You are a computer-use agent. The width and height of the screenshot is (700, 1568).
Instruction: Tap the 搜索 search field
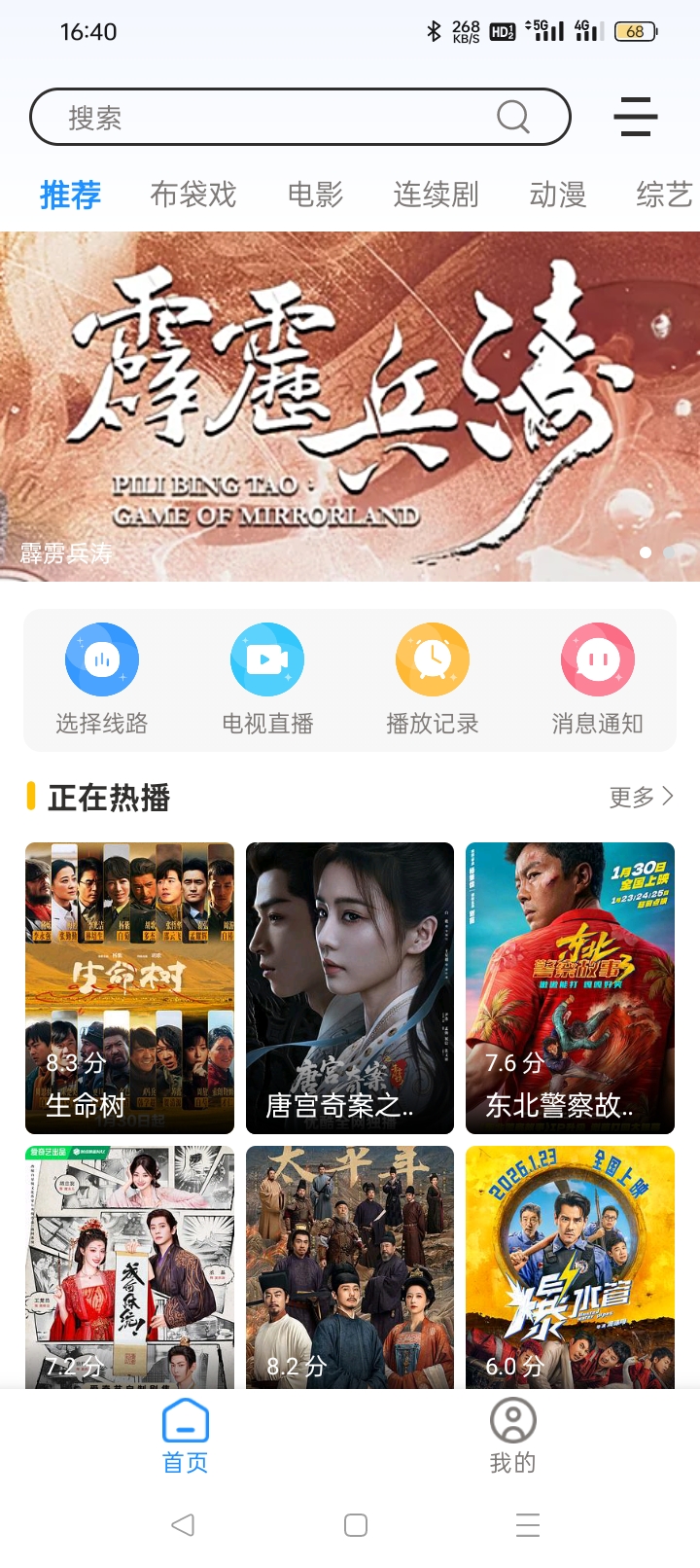click(x=282, y=118)
